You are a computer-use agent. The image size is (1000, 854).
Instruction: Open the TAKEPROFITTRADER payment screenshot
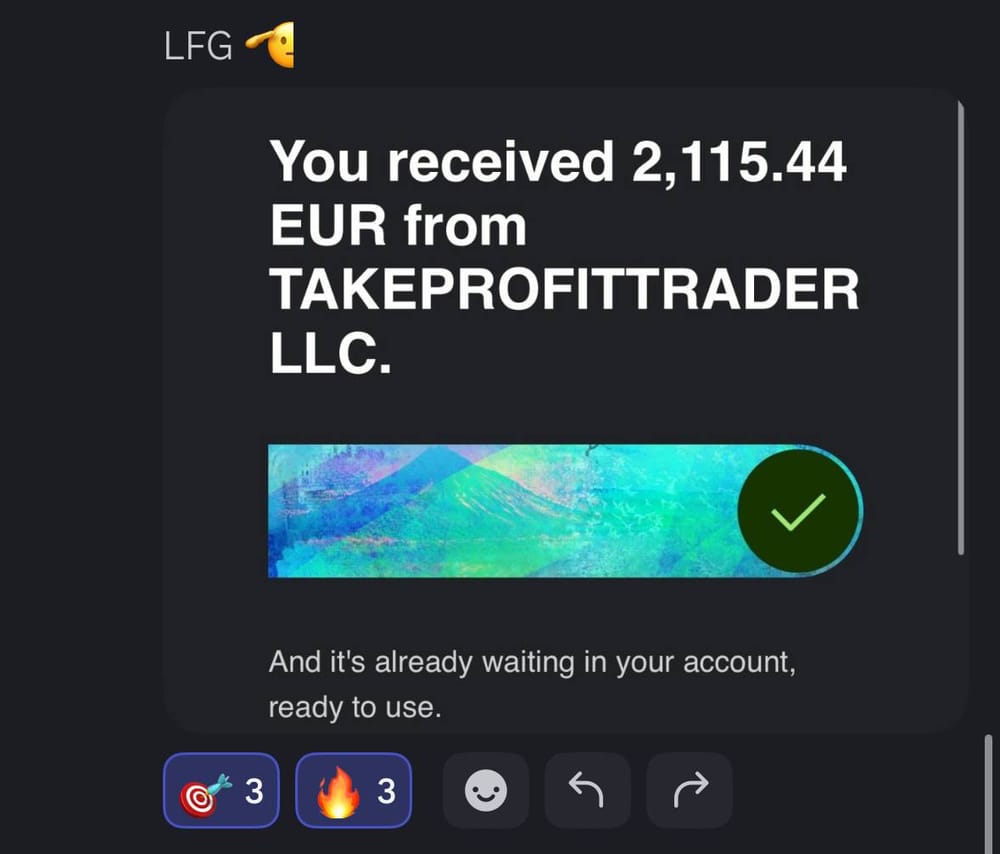[x=565, y=410]
